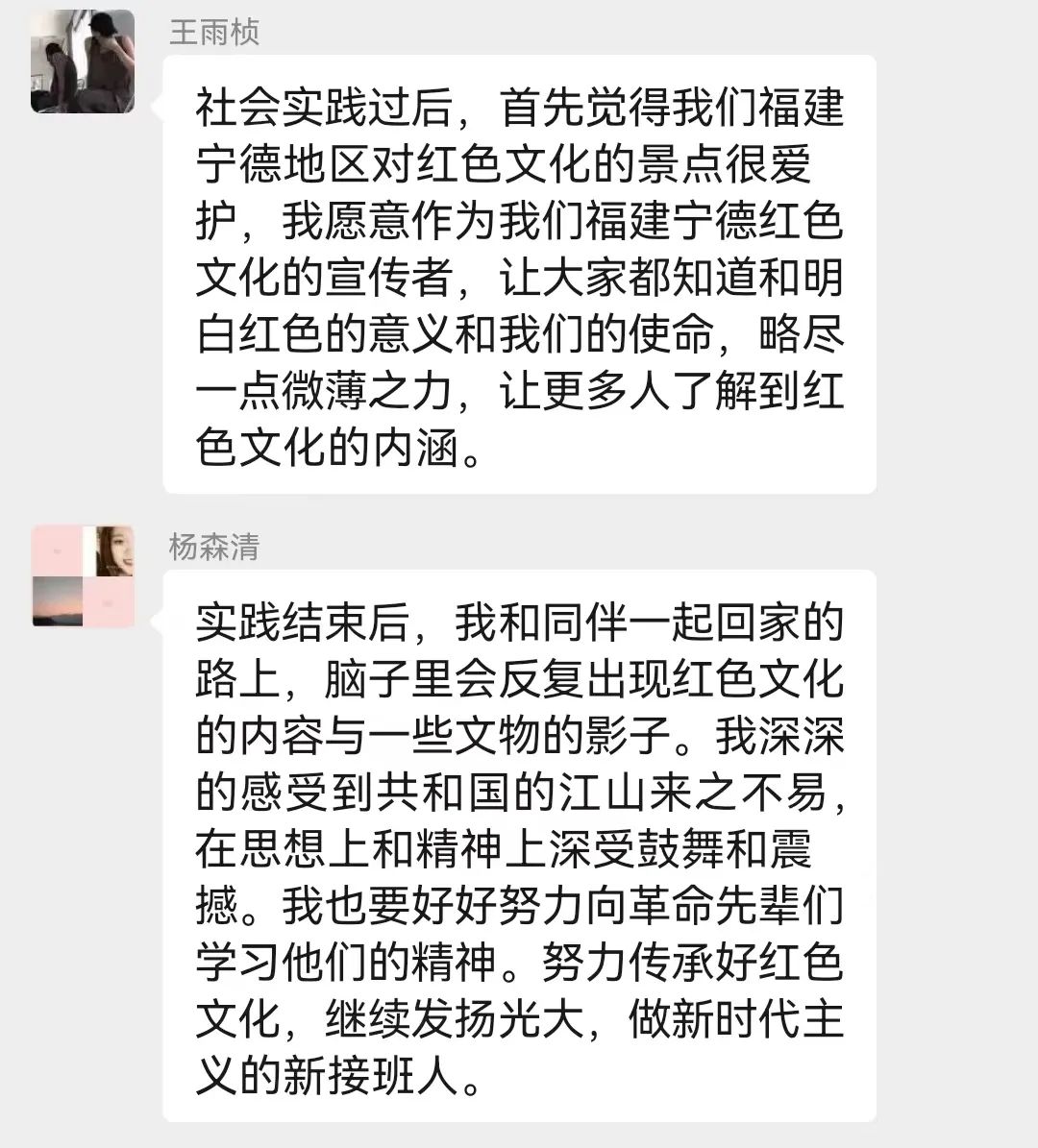Image resolution: width=1038 pixels, height=1148 pixels.
Task: Open 杨森清's profile avatar
Action: click(x=83, y=576)
